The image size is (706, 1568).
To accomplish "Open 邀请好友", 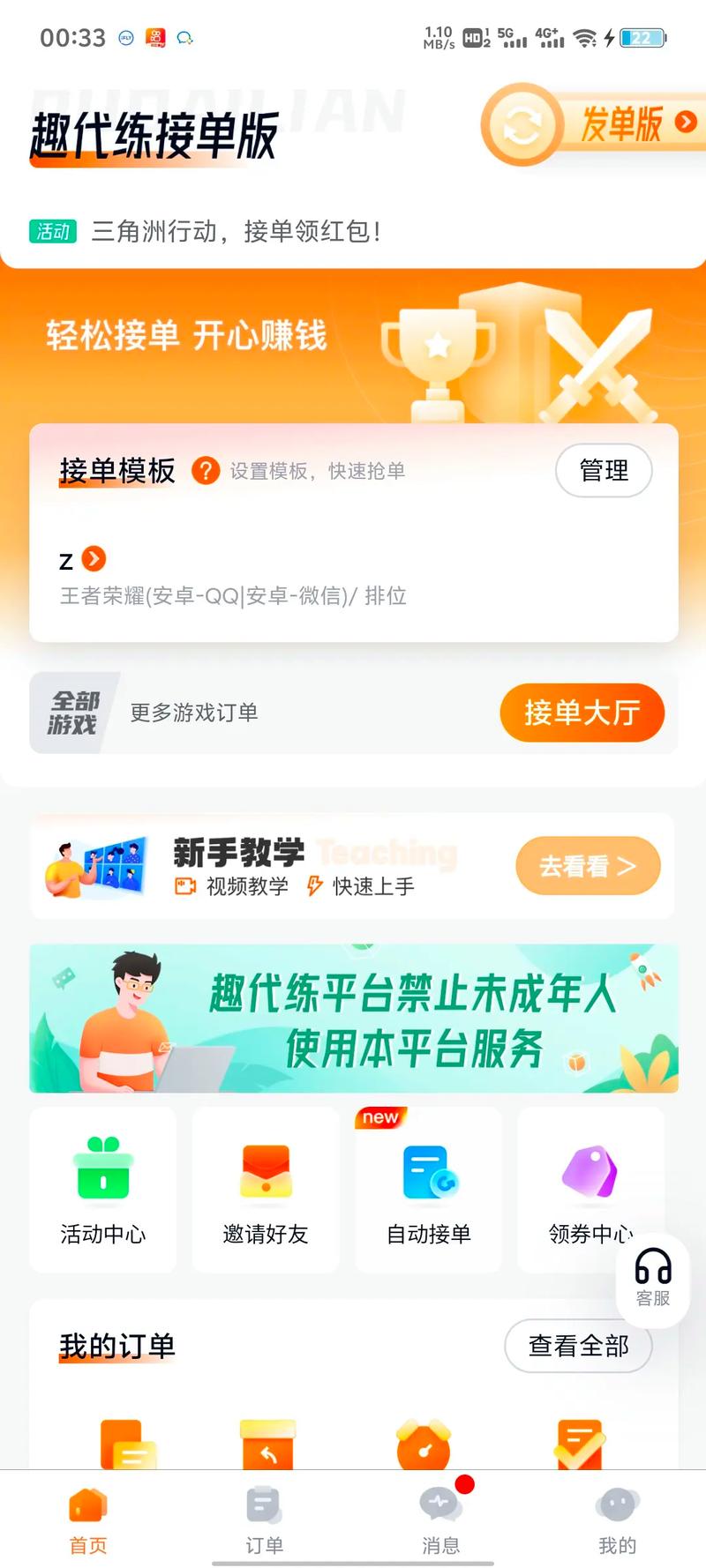I will click(x=266, y=1189).
